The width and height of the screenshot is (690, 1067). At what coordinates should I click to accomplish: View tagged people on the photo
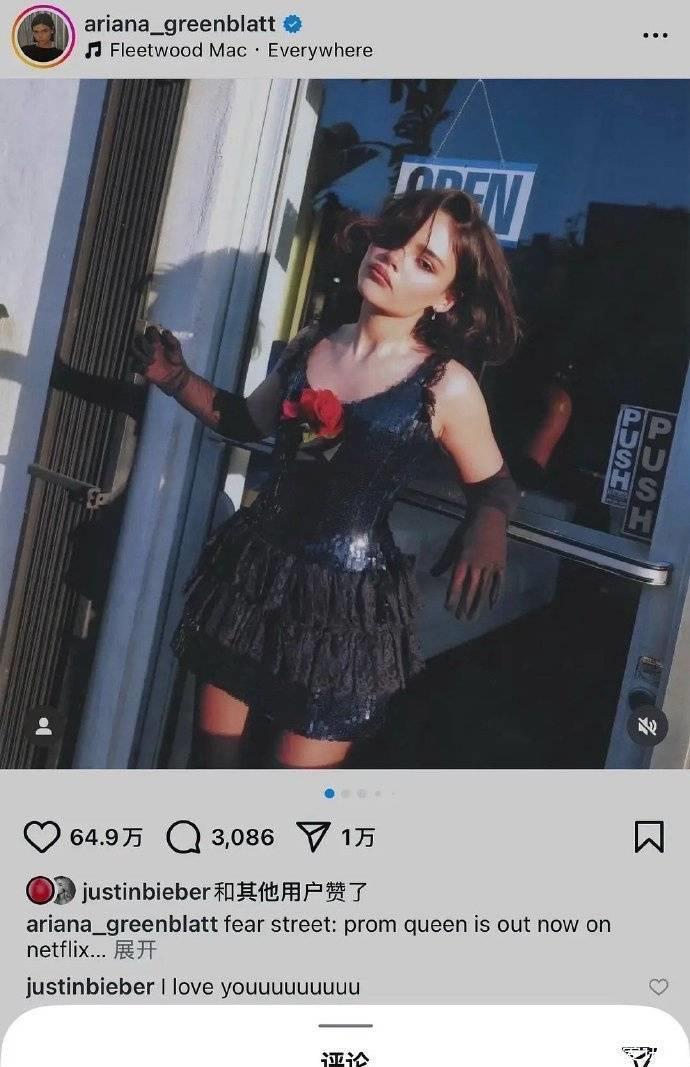point(43,727)
